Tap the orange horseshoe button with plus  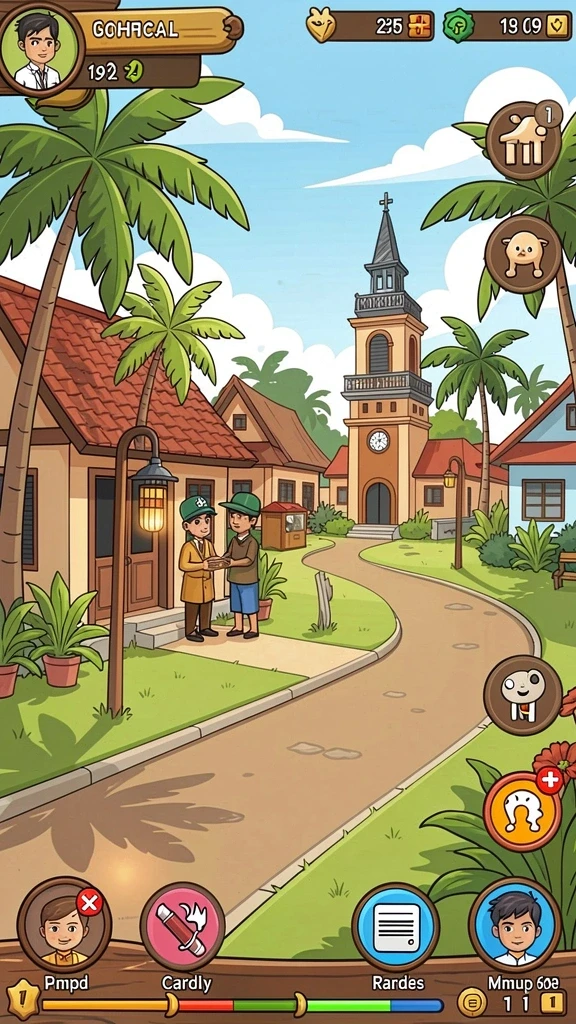[522, 810]
